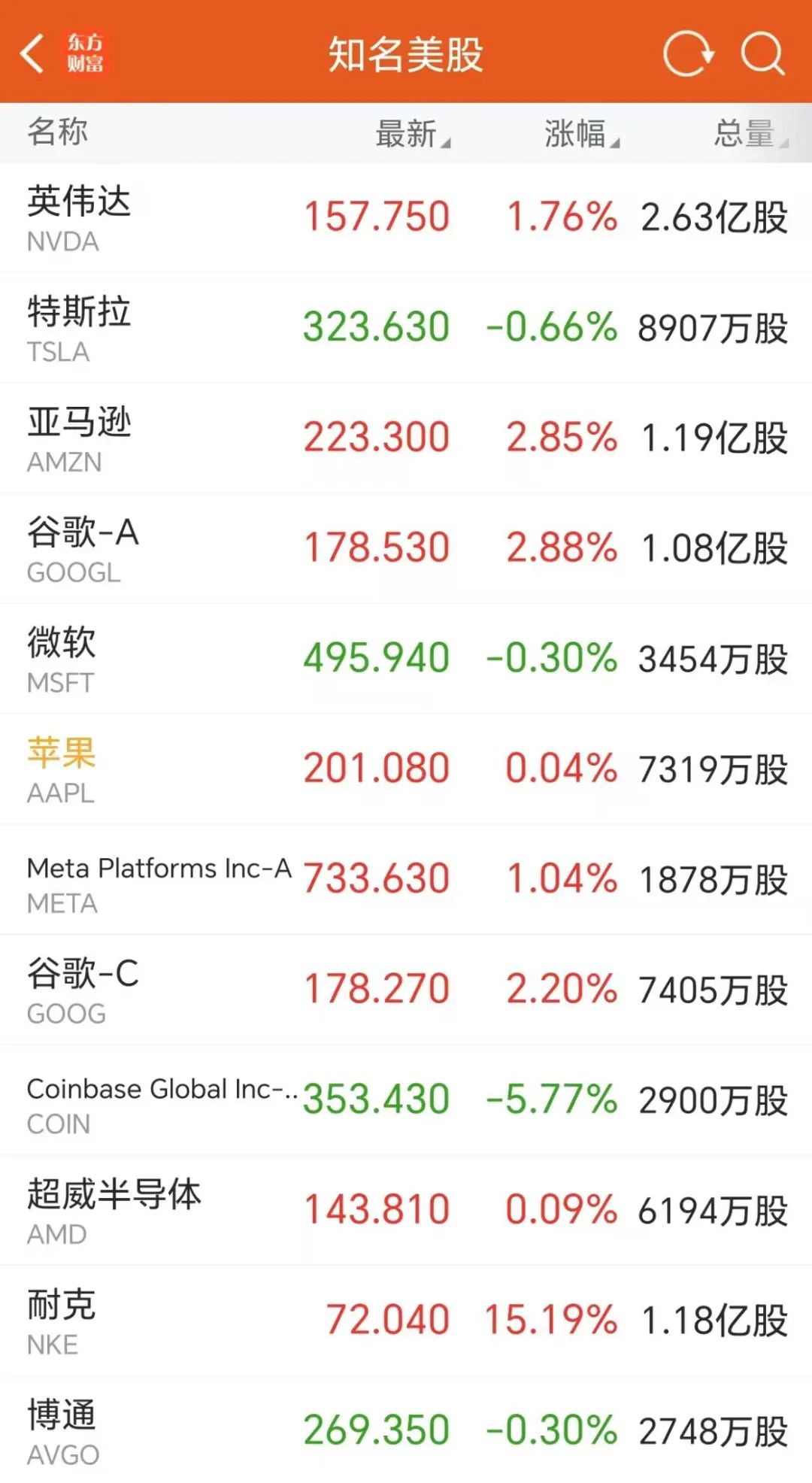812x1483 pixels.
Task: Tap the 东方财富 logo in the header
Action: click(84, 54)
